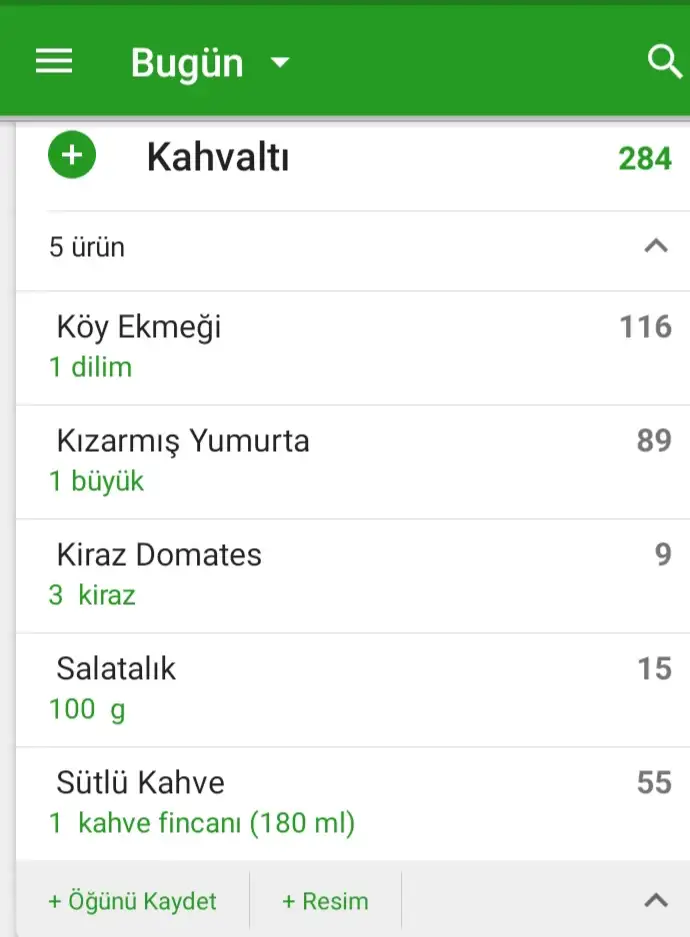Tap the search magnifier icon
This screenshot has width=690, height=937.
664,62
